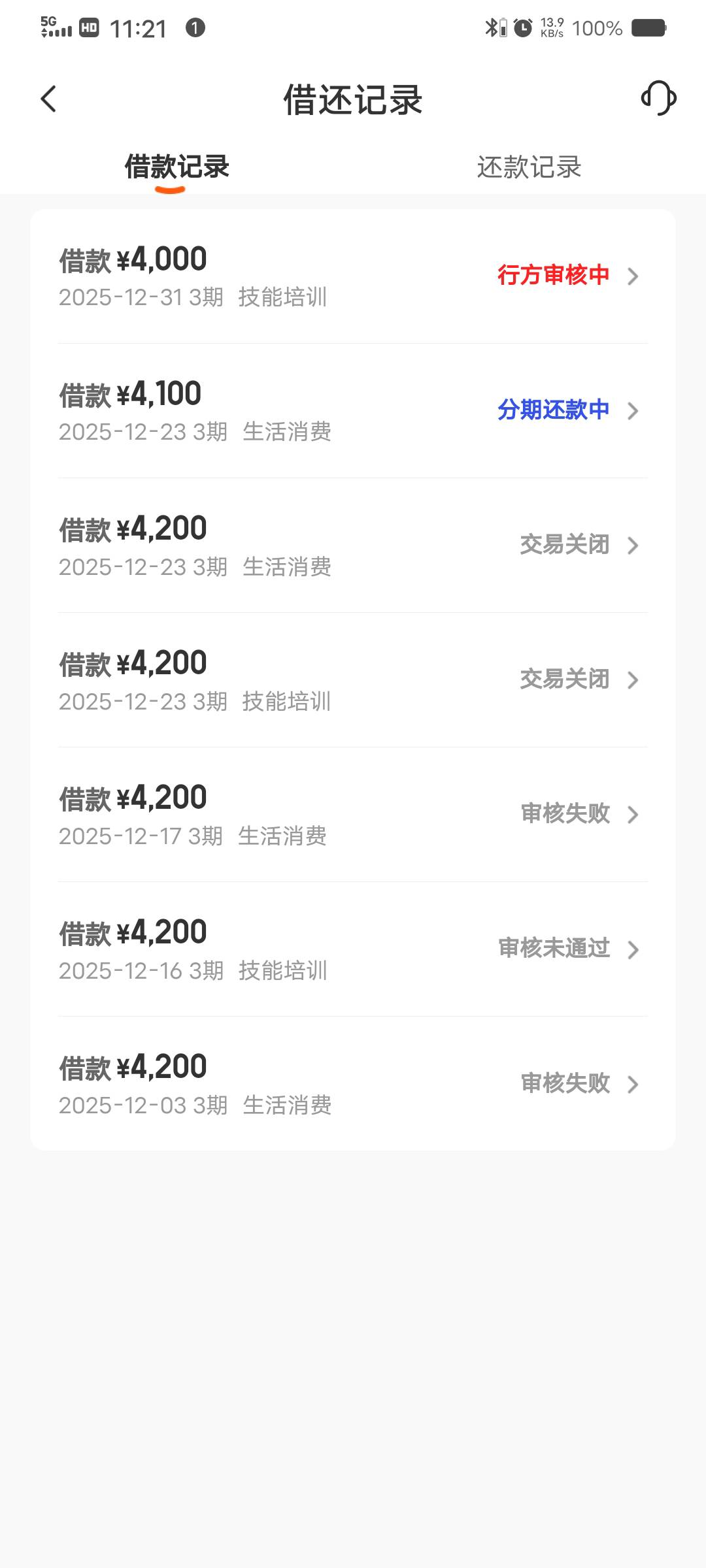View the ¥4,100 loan marked 分期还款中

[x=353, y=411]
